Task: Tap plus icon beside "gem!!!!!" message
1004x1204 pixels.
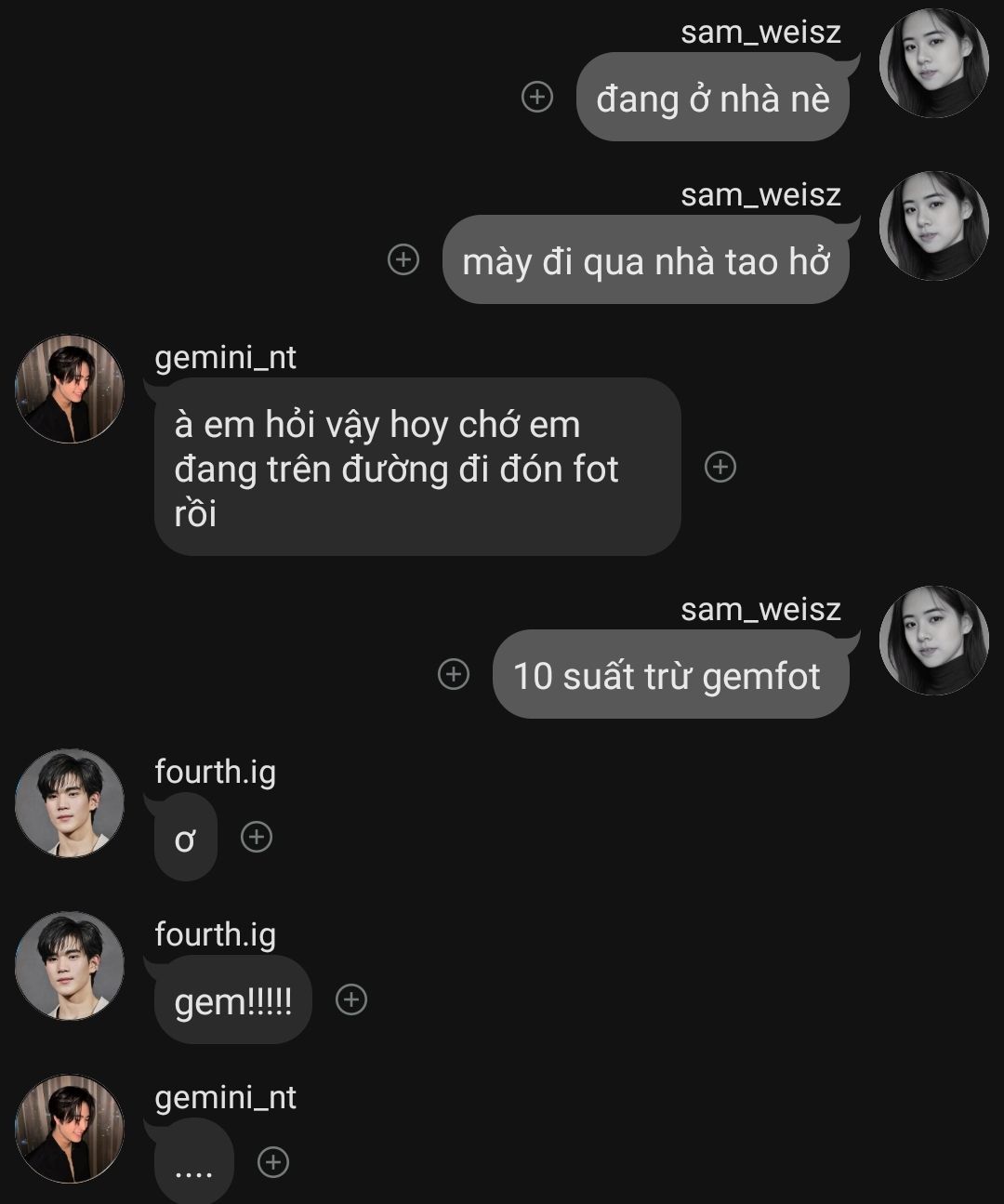Action: (x=351, y=999)
